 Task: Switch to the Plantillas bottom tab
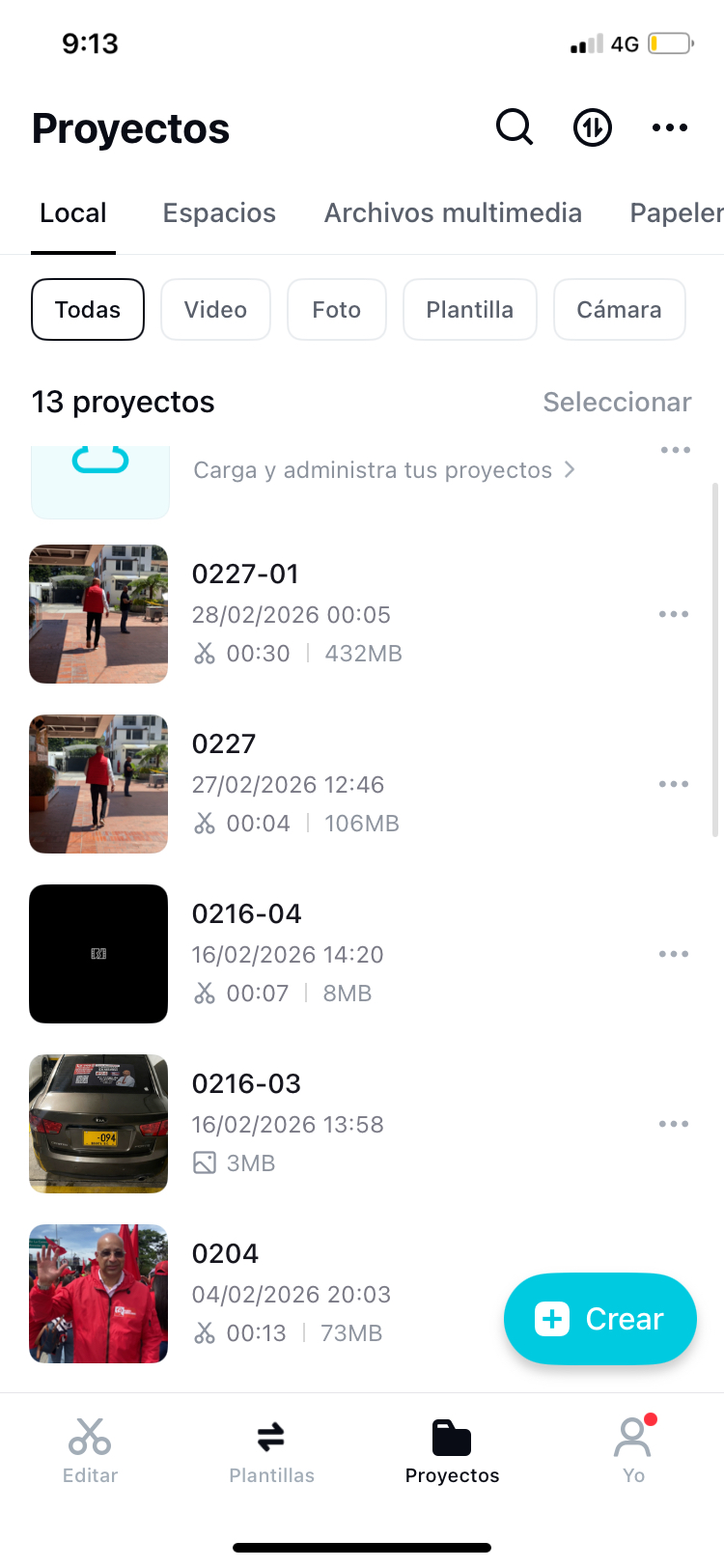[x=271, y=1448]
